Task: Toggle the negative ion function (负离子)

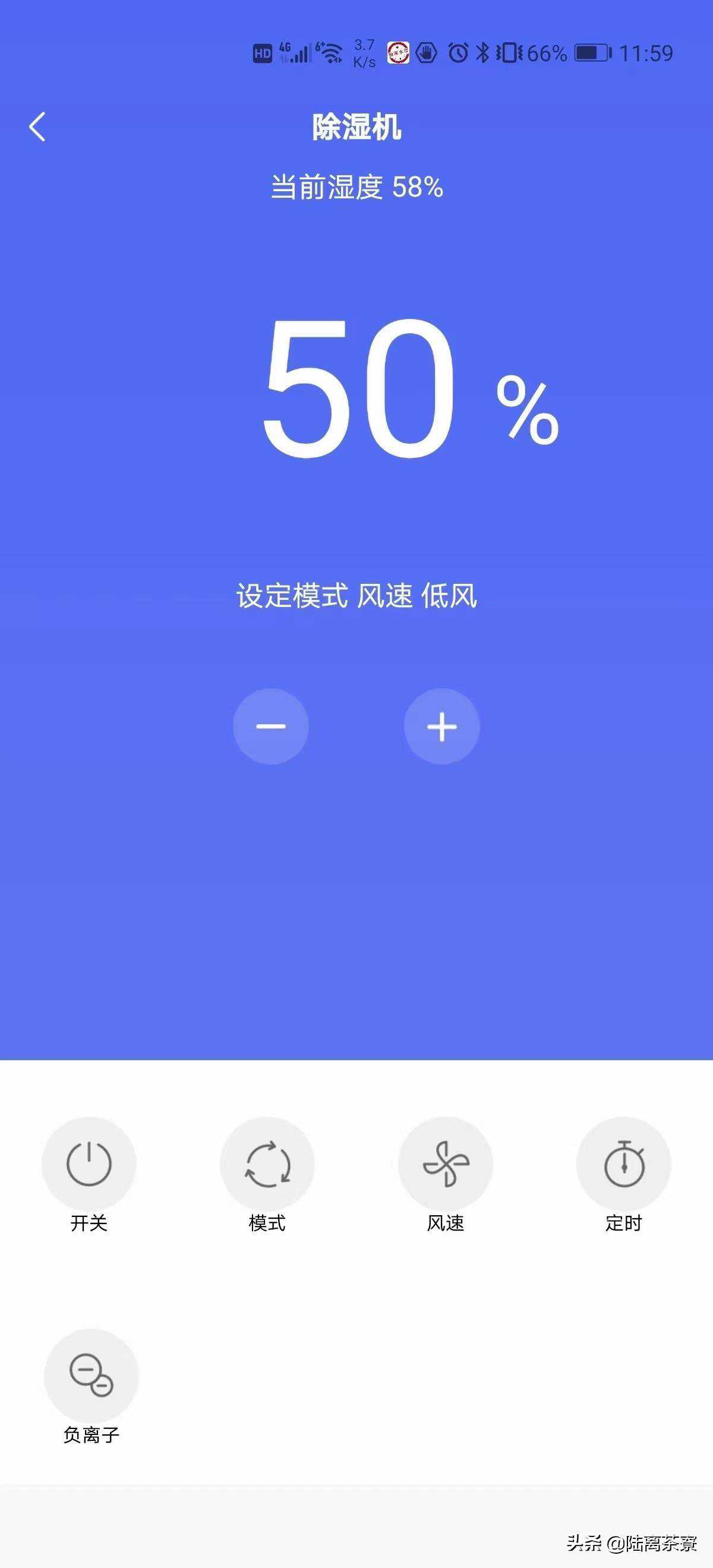Action: [x=92, y=1376]
